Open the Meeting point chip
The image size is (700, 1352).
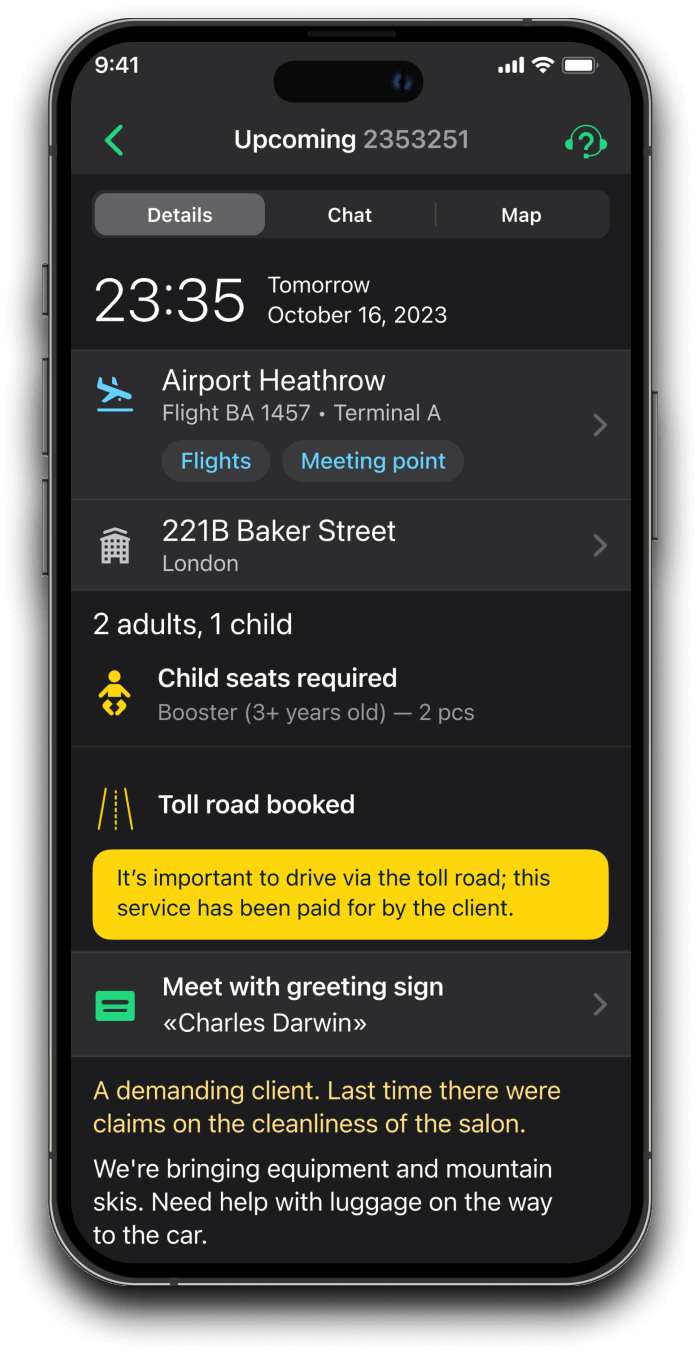(x=373, y=461)
